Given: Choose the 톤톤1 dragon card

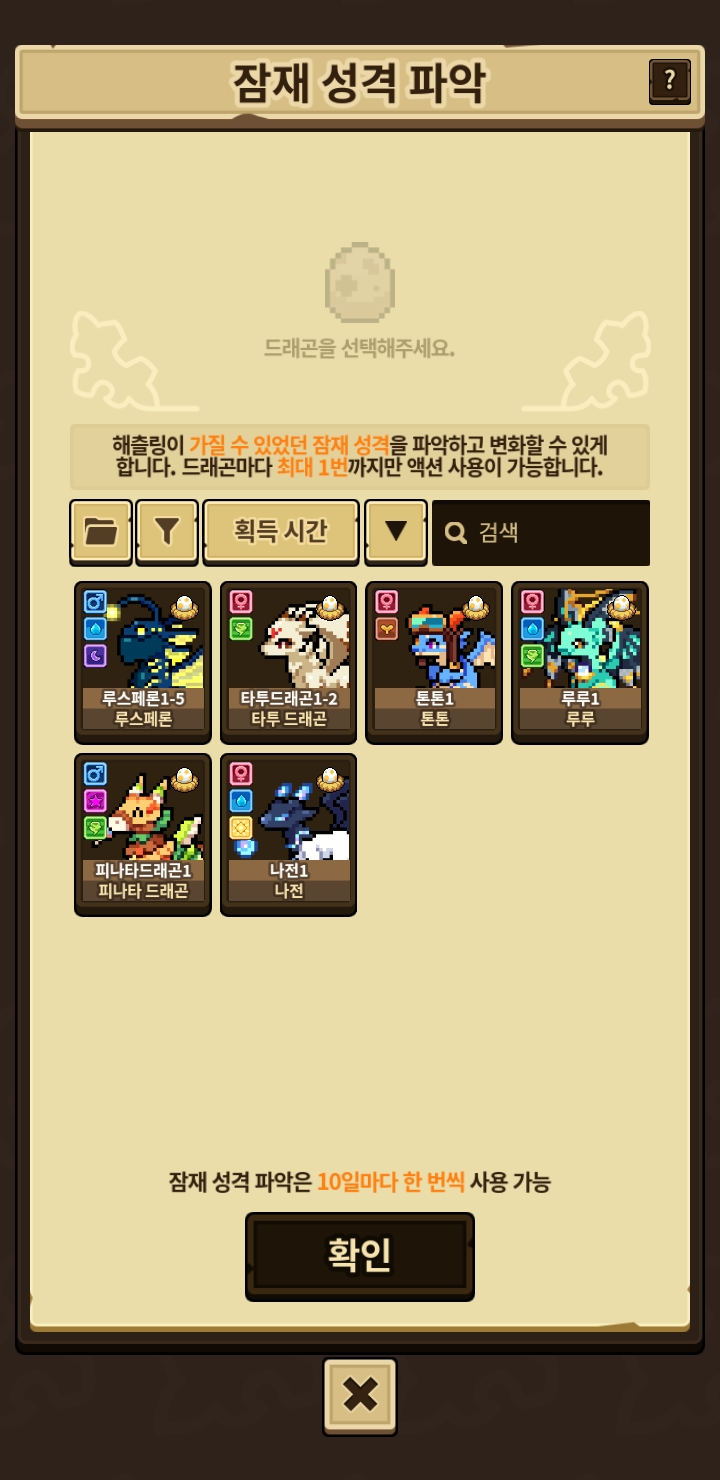Looking at the screenshot, I should click(434, 662).
